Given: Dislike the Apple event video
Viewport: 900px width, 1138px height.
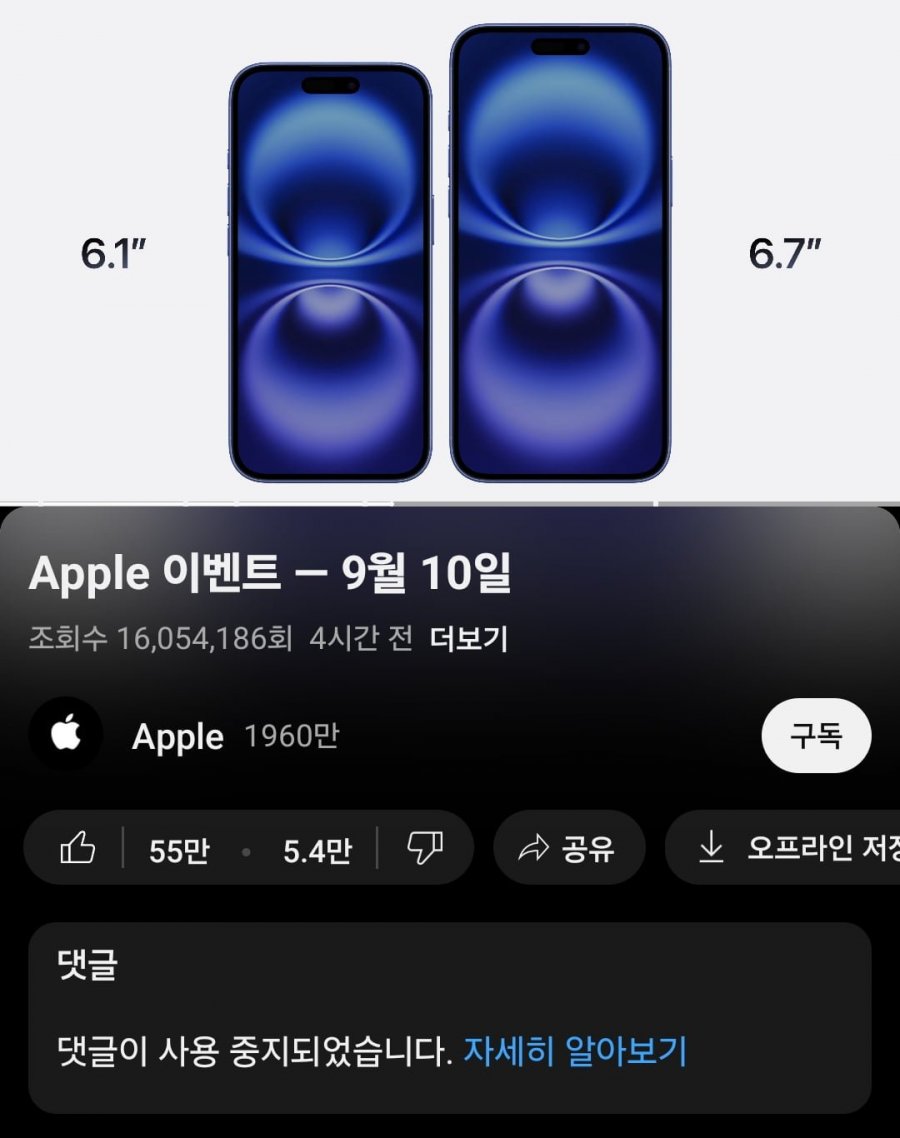Looking at the screenshot, I should coord(424,850).
